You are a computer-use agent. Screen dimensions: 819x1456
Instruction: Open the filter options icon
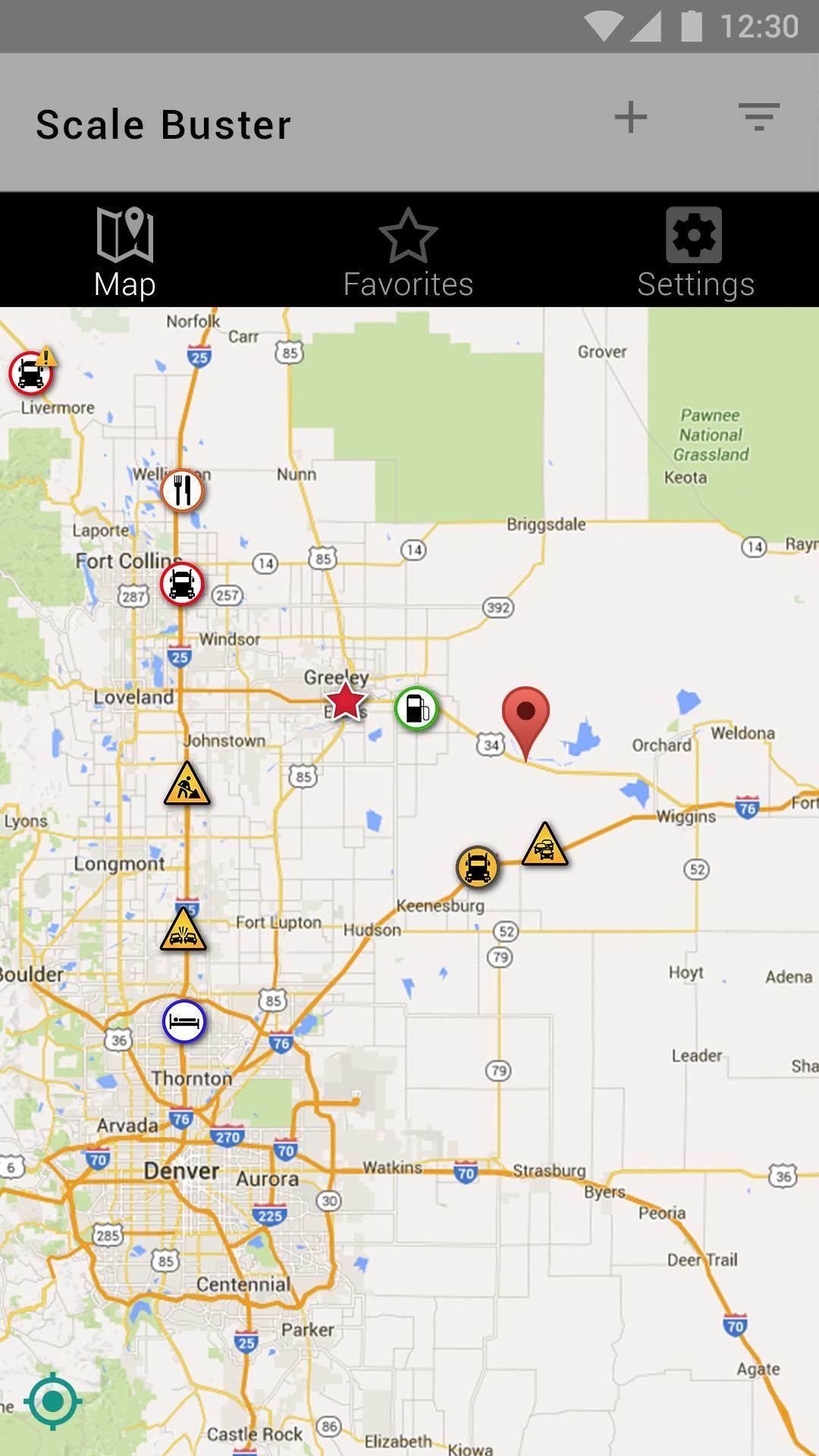pyautogui.click(x=758, y=118)
